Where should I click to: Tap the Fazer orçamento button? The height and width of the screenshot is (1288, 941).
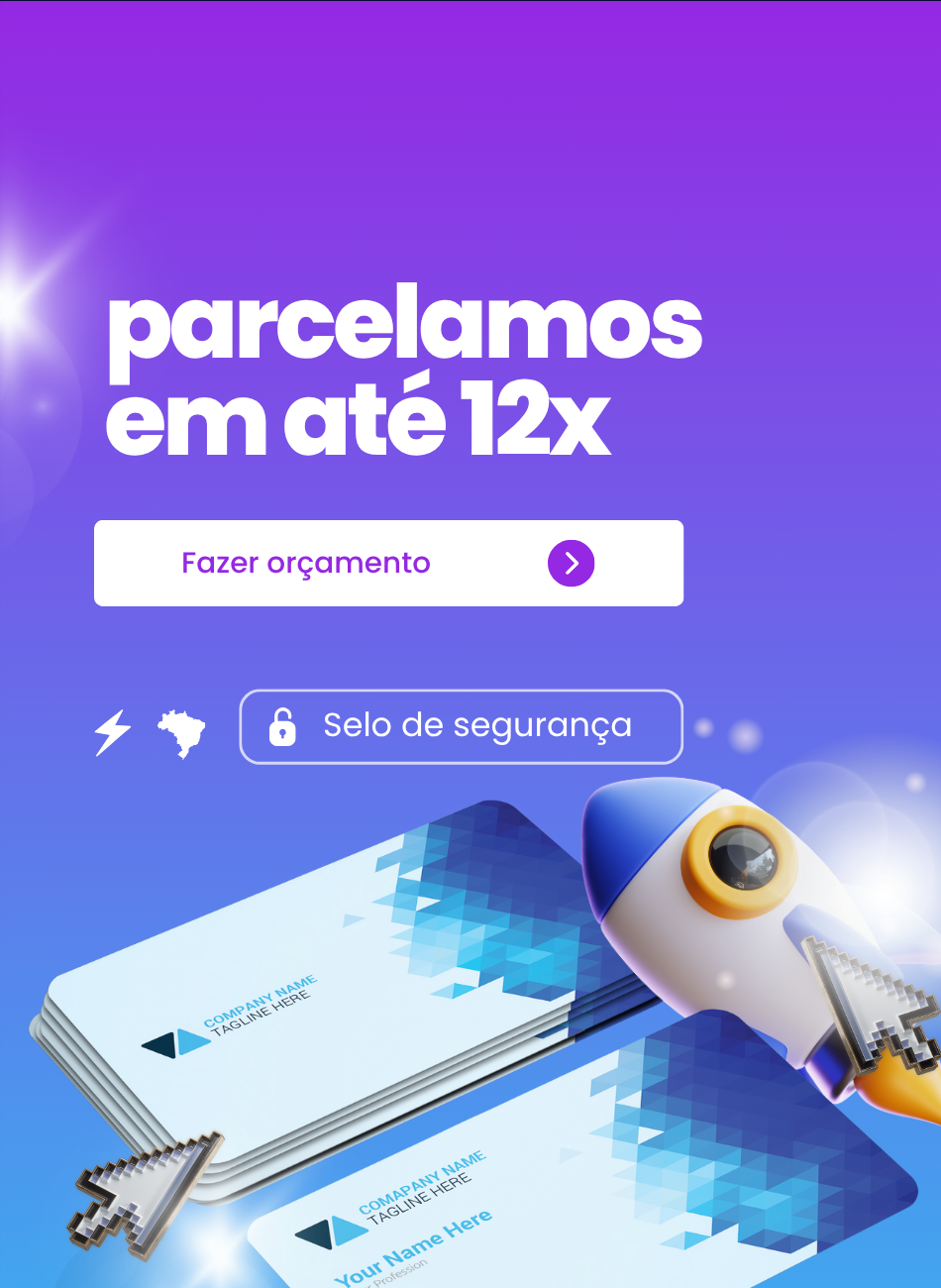click(x=388, y=563)
